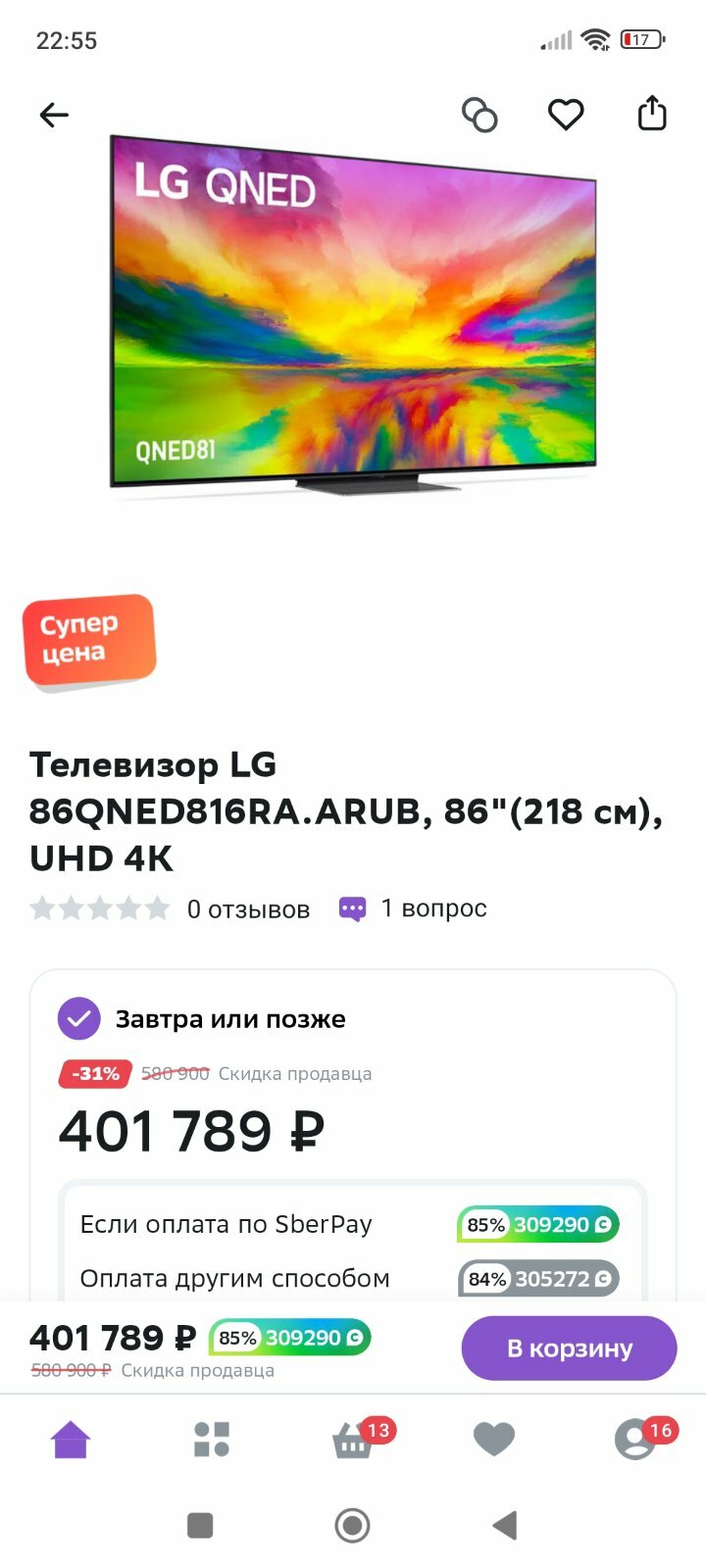The width and height of the screenshot is (706, 1568).
Task: Select the 84% bonus badge for other payment
Action: pyautogui.click(x=537, y=1278)
